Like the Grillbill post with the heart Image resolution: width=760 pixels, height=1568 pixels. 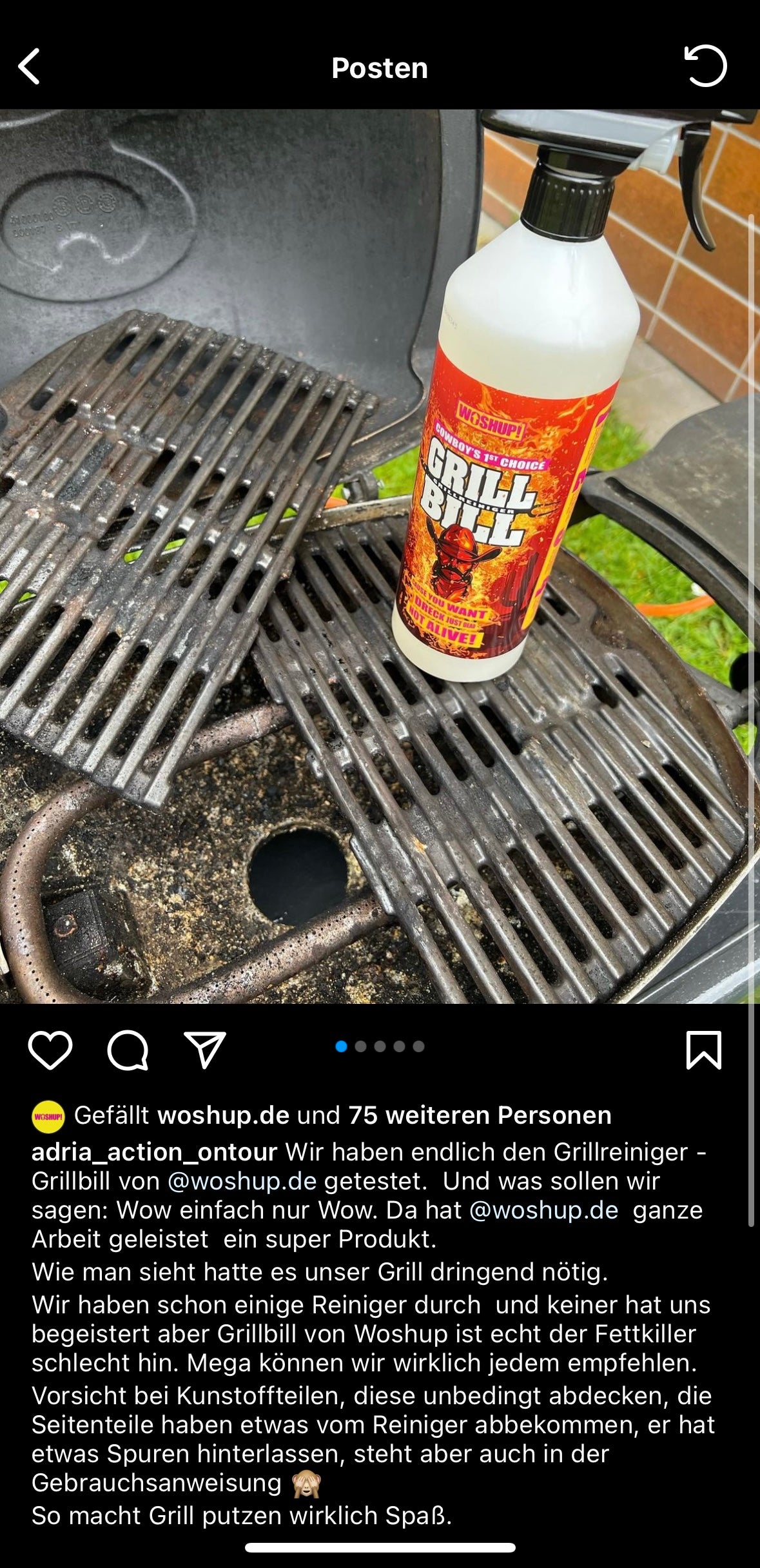(x=50, y=1050)
